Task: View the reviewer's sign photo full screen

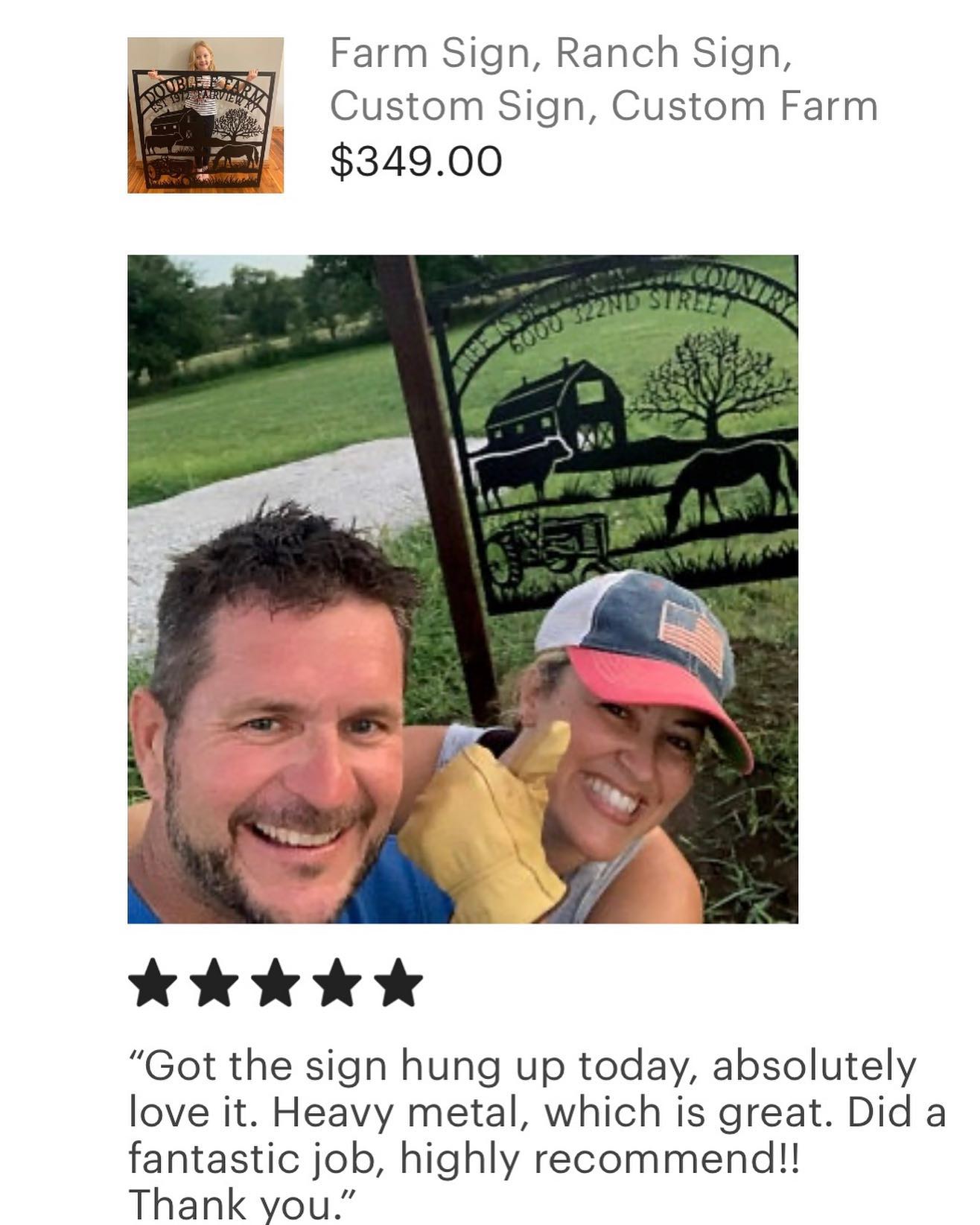Action: [x=462, y=589]
